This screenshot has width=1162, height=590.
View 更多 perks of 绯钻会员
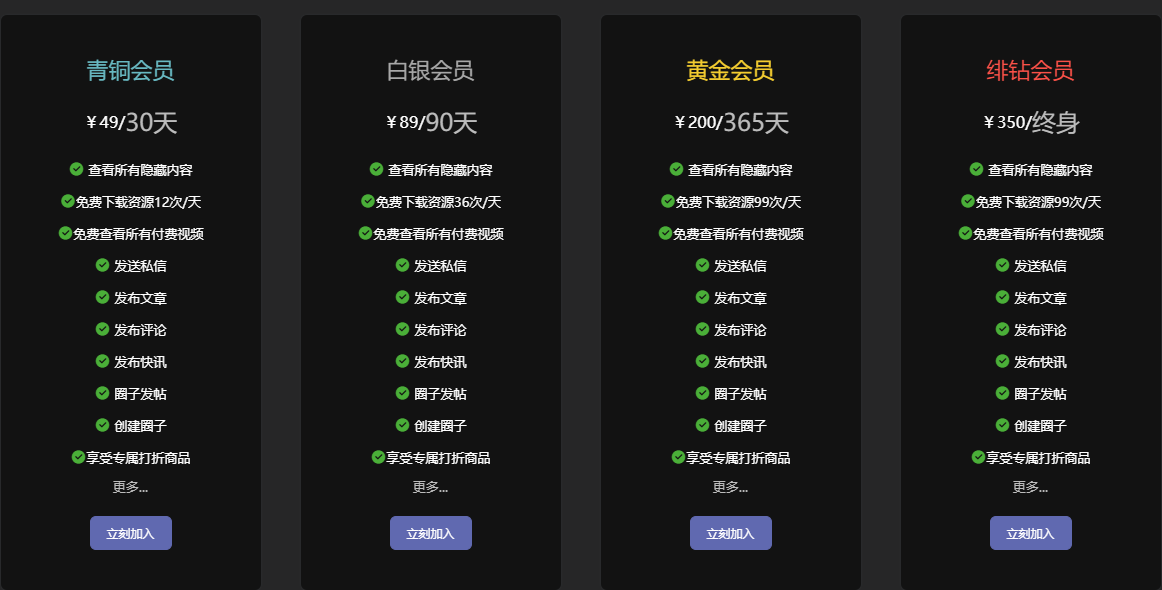coord(1031,487)
